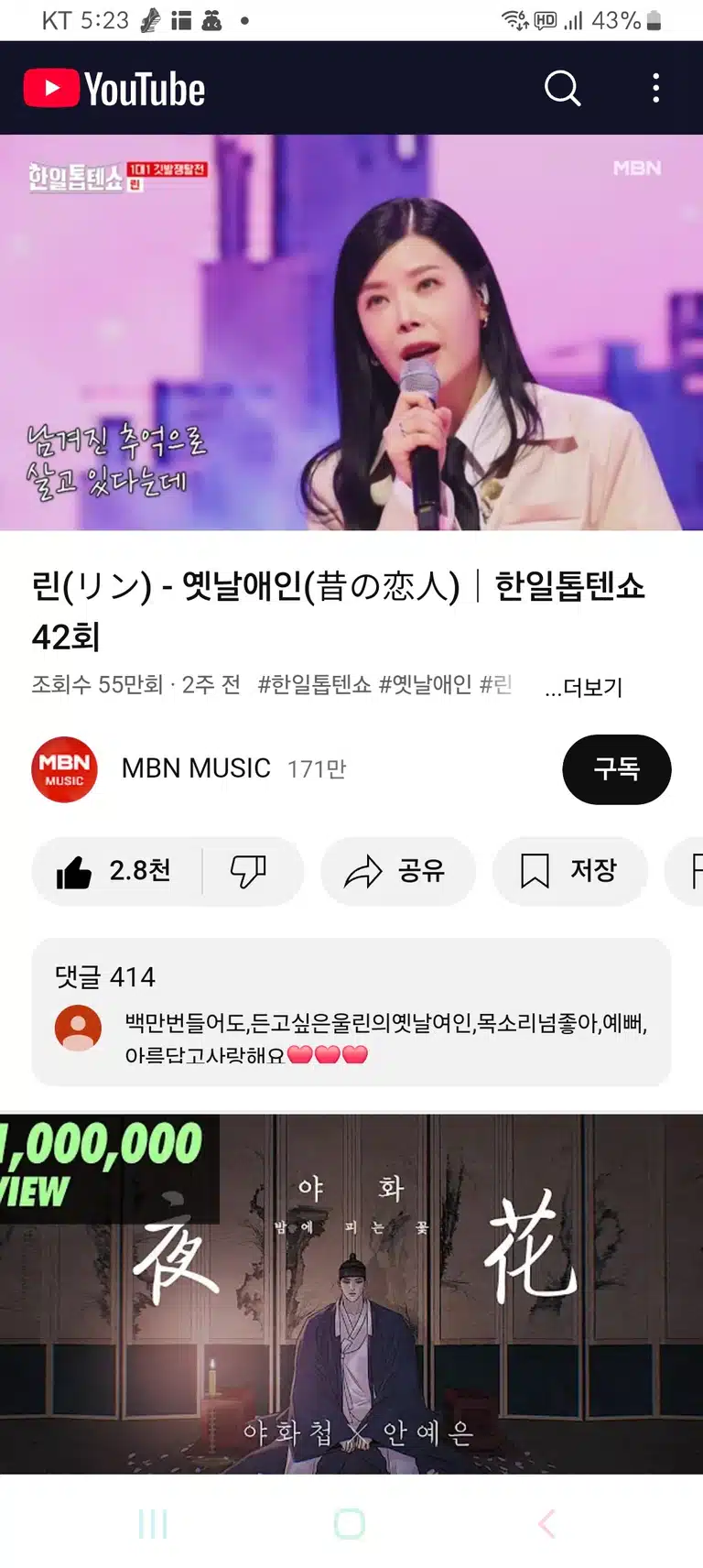The height and width of the screenshot is (1568, 703).
Task: Open the recommended 야화 video thumbnail
Action: click(351, 1293)
